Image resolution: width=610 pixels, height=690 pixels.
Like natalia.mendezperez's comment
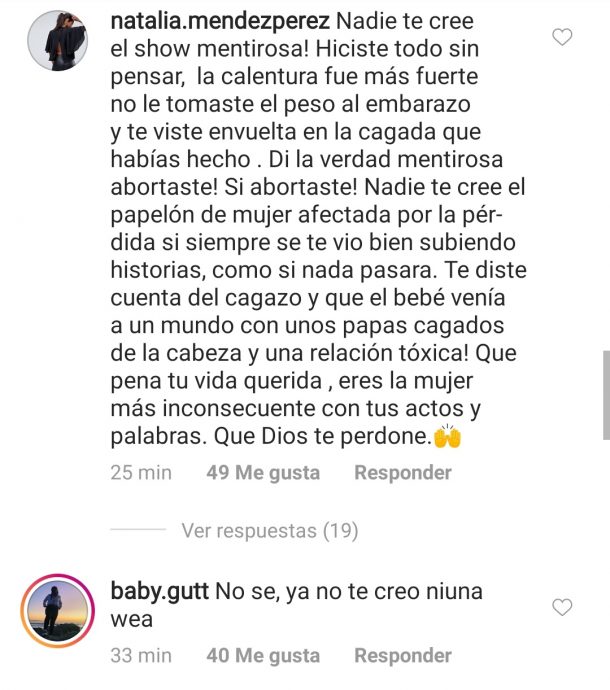tap(563, 37)
